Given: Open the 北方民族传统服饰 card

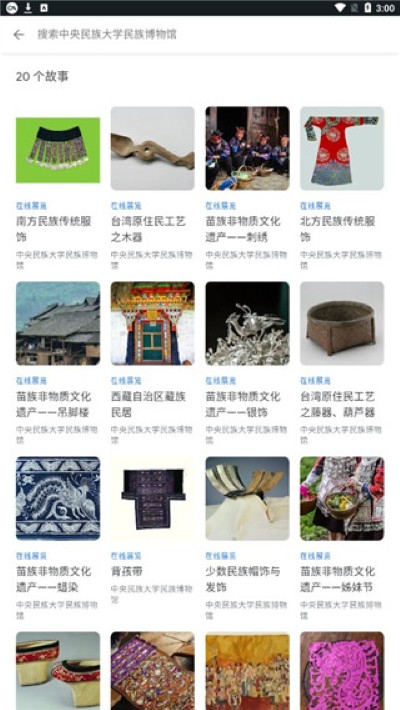Looking at the screenshot, I should [342, 189].
